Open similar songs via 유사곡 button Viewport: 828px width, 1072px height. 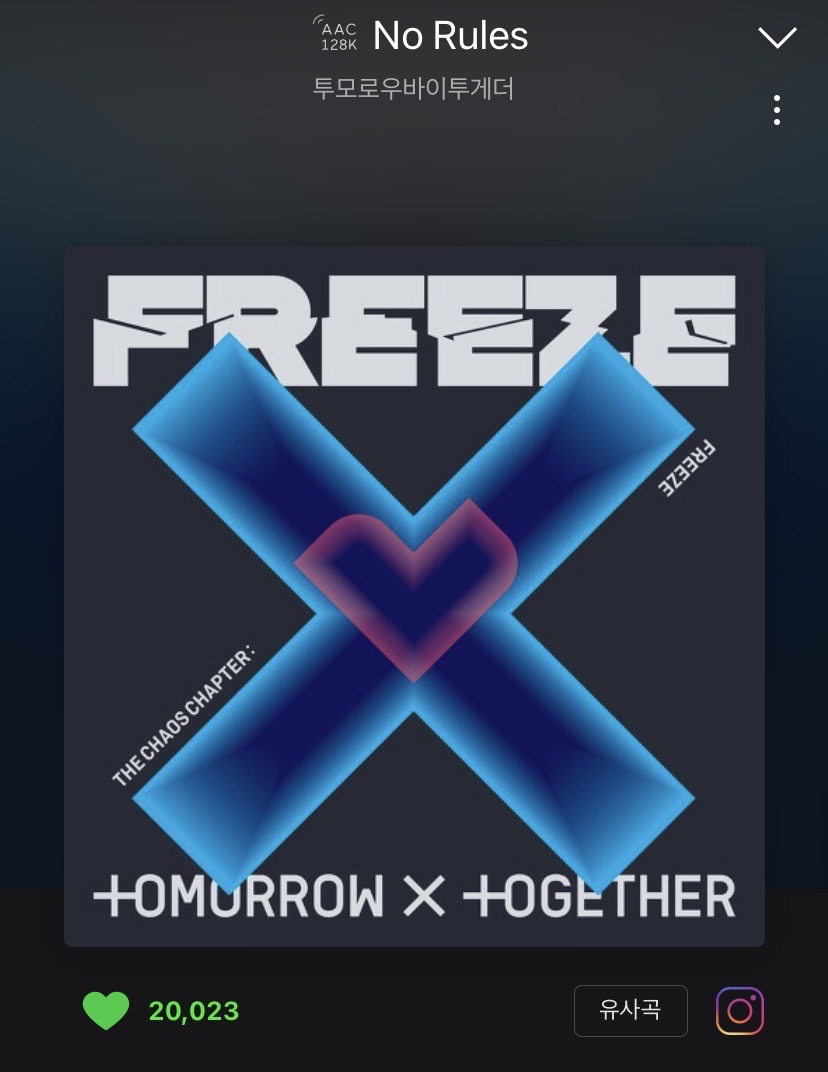[x=630, y=1011]
